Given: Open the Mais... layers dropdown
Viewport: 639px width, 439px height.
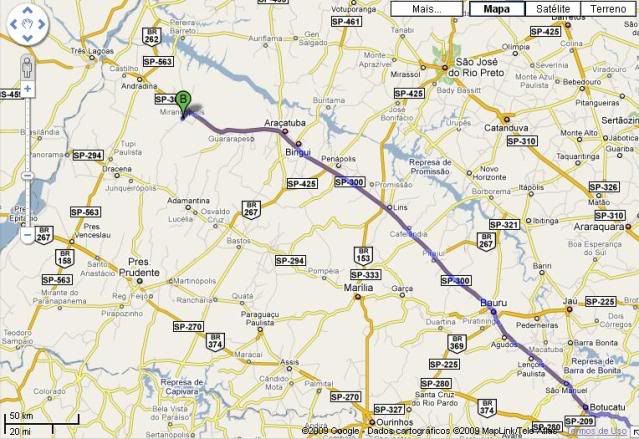Looking at the screenshot, I should coord(425,9).
